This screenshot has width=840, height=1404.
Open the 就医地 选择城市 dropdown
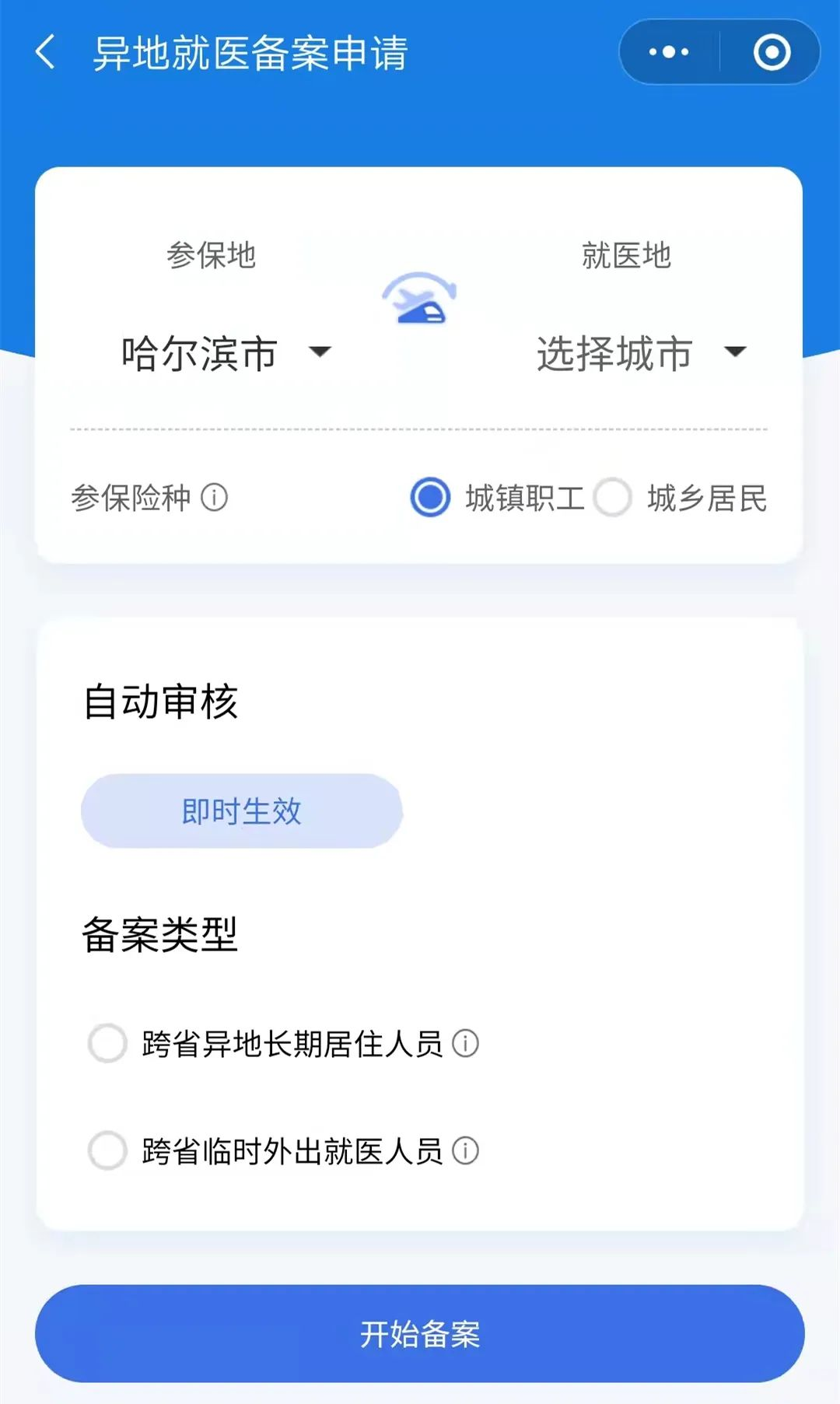[641, 353]
